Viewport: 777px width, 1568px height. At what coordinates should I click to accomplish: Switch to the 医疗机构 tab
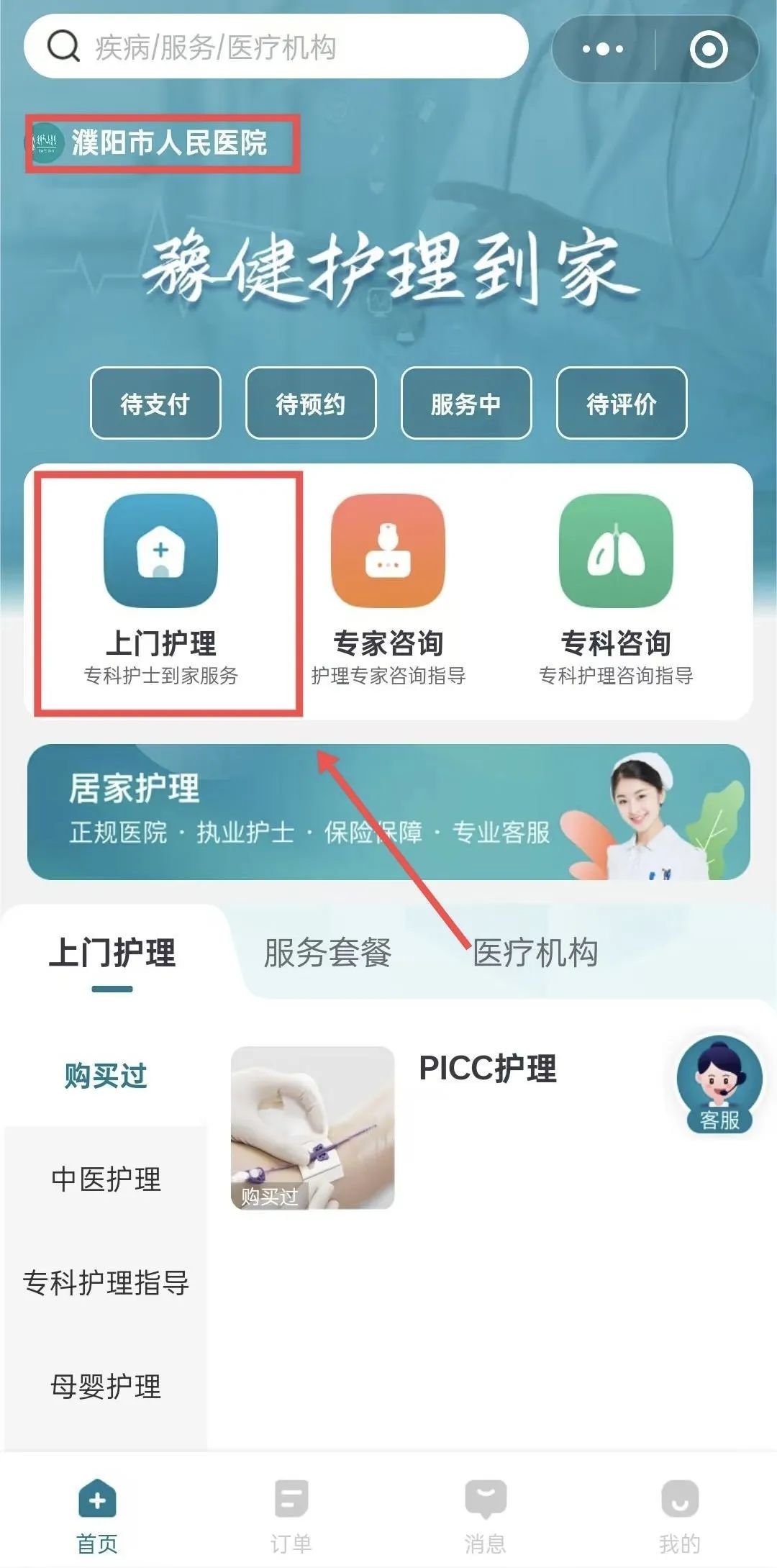tap(535, 953)
